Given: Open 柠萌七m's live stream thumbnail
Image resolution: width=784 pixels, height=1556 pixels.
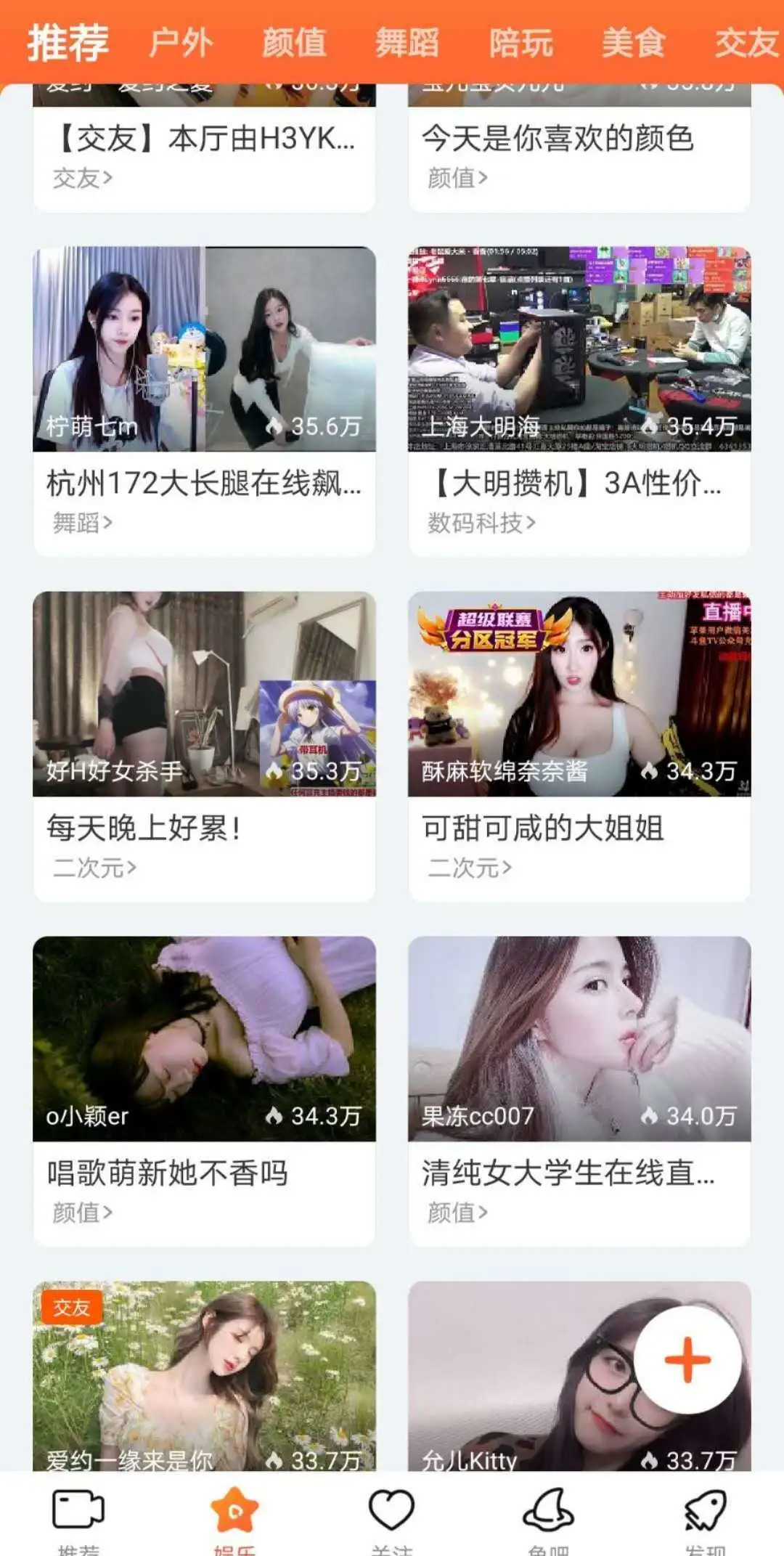Looking at the screenshot, I should (x=204, y=349).
